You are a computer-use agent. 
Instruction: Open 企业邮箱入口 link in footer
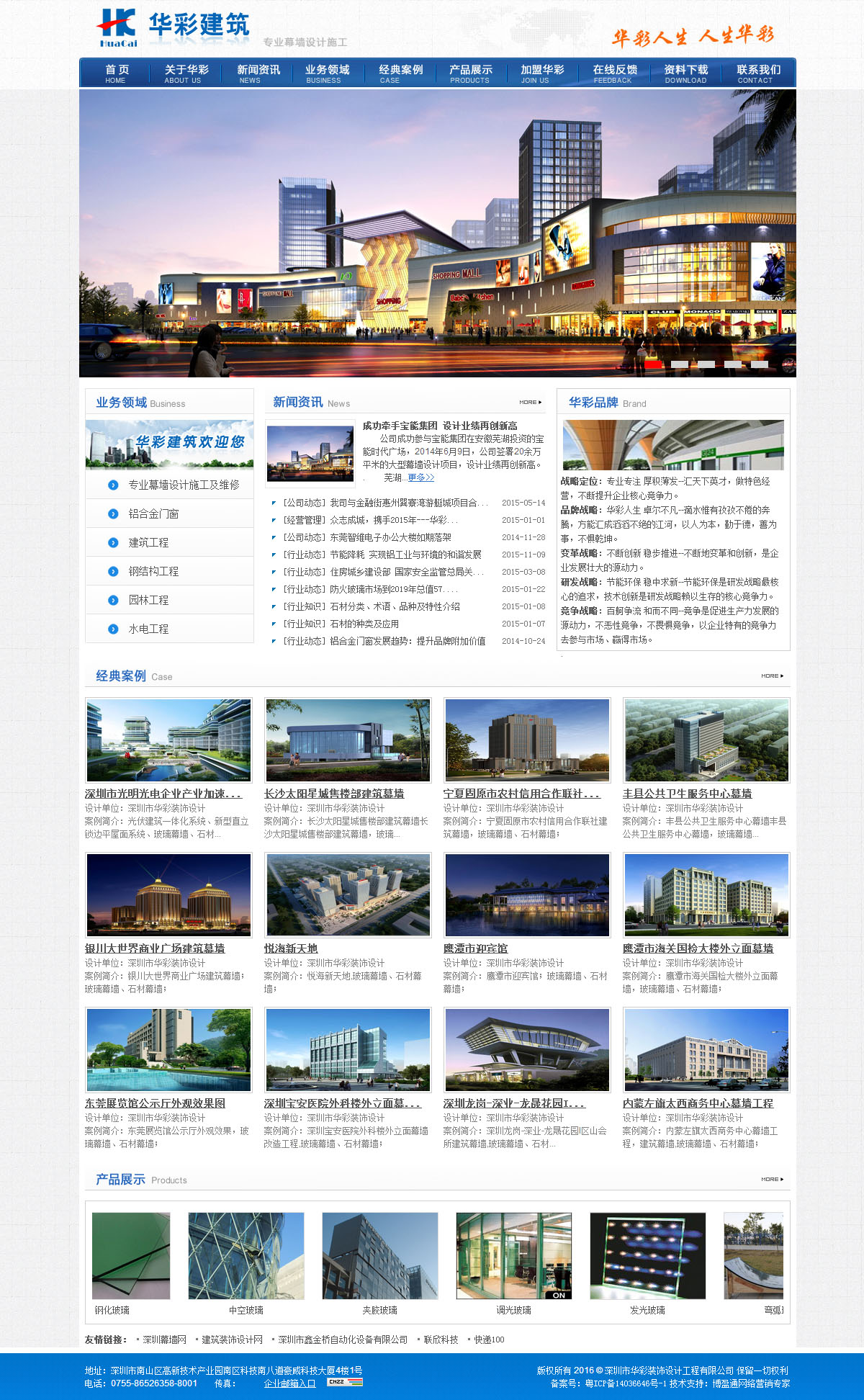[289, 1383]
